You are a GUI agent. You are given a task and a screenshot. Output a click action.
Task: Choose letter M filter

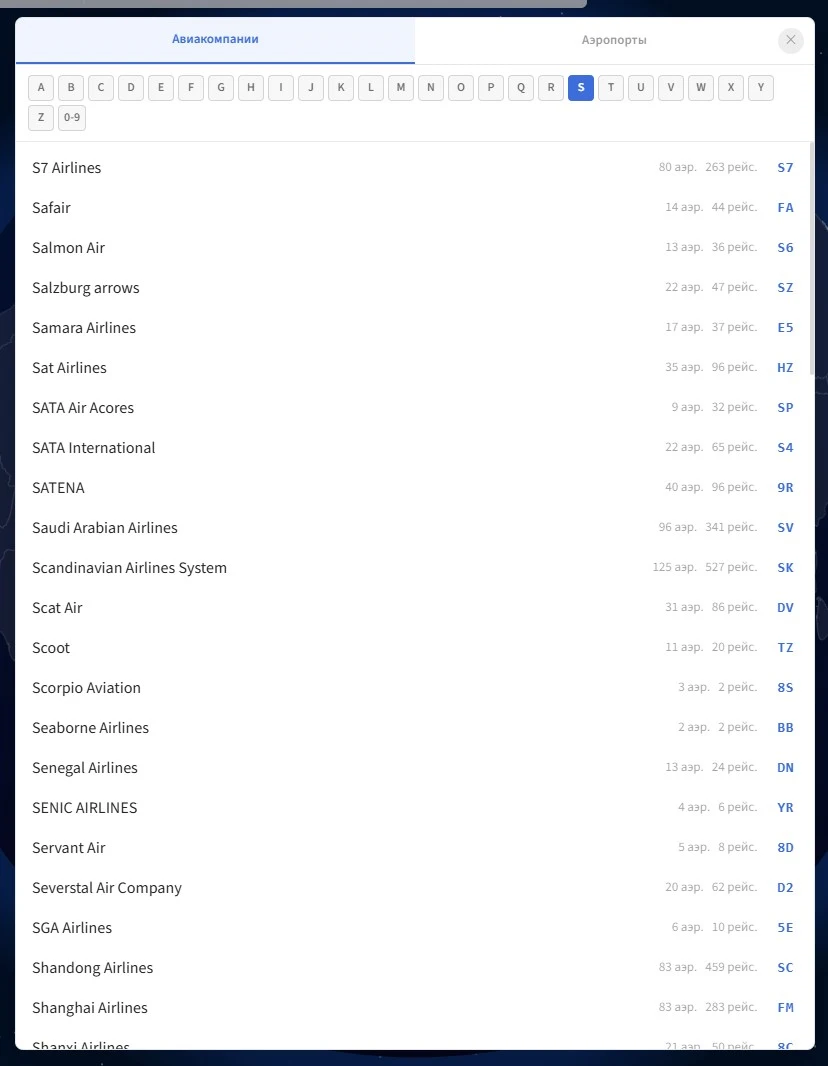(401, 88)
